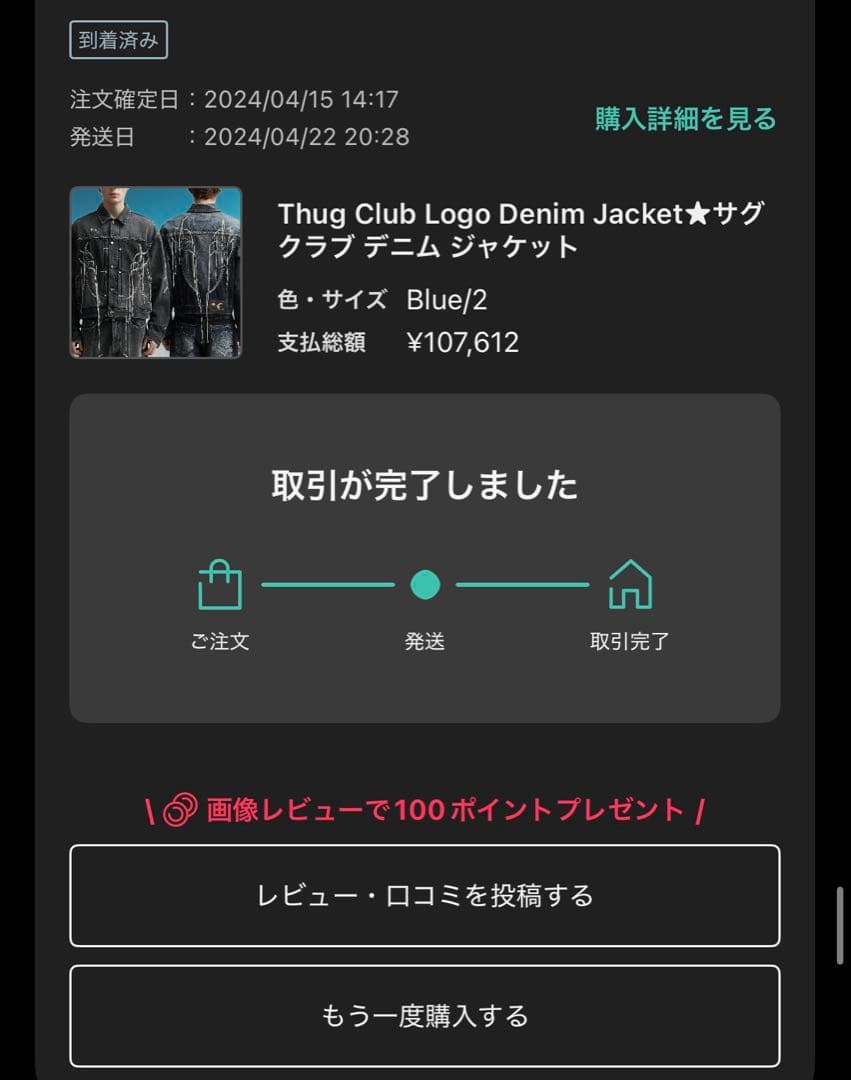Click もう一度購入する to repurchase

pyautogui.click(x=425, y=1015)
